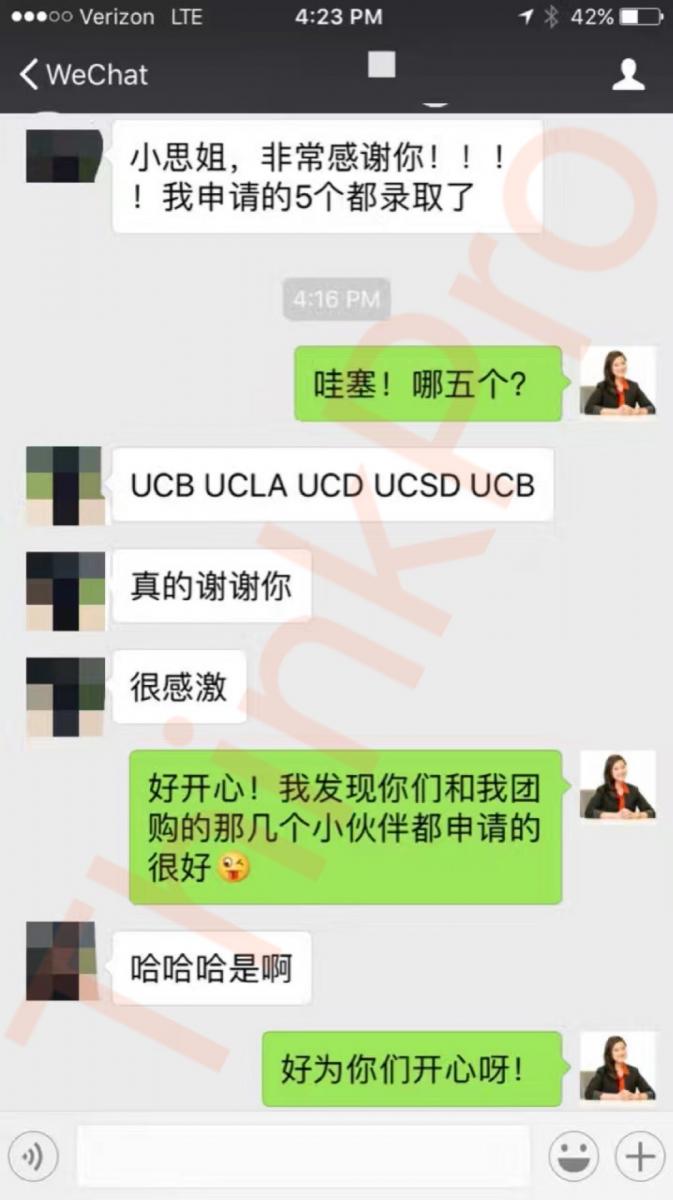This screenshot has height=1200, width=673.
Task: Go back to the WeChat chat list
Action: (x=84, y=75)
